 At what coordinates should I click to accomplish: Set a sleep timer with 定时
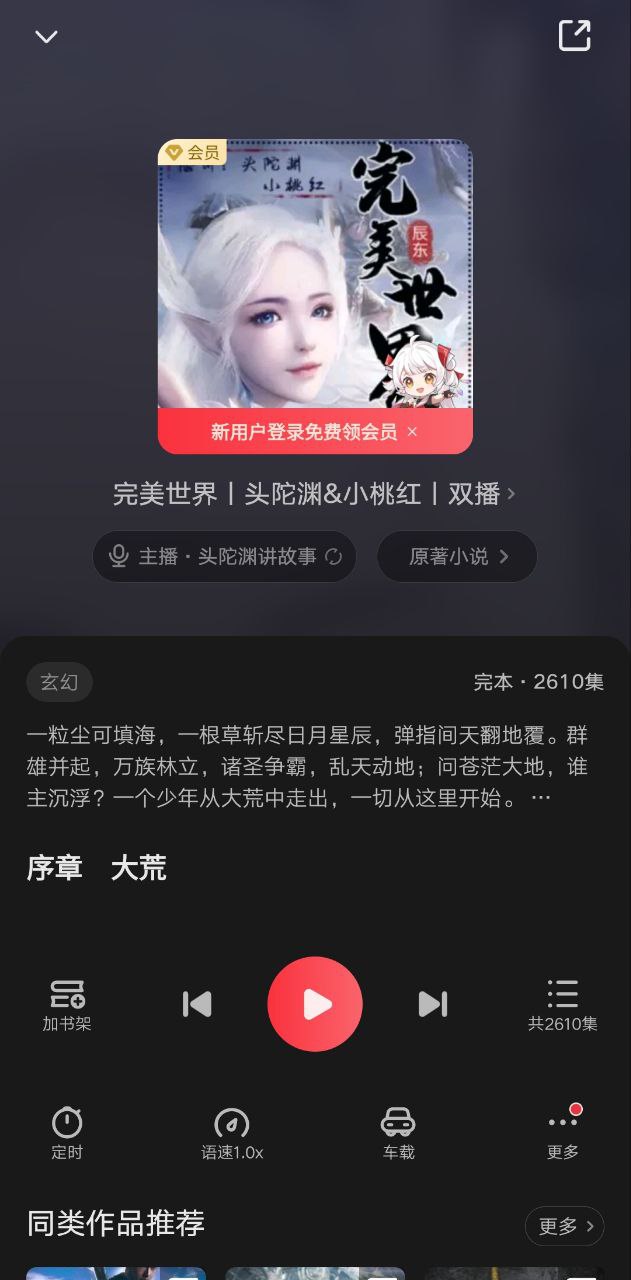pyautogui.click(x=67, y=1133)
